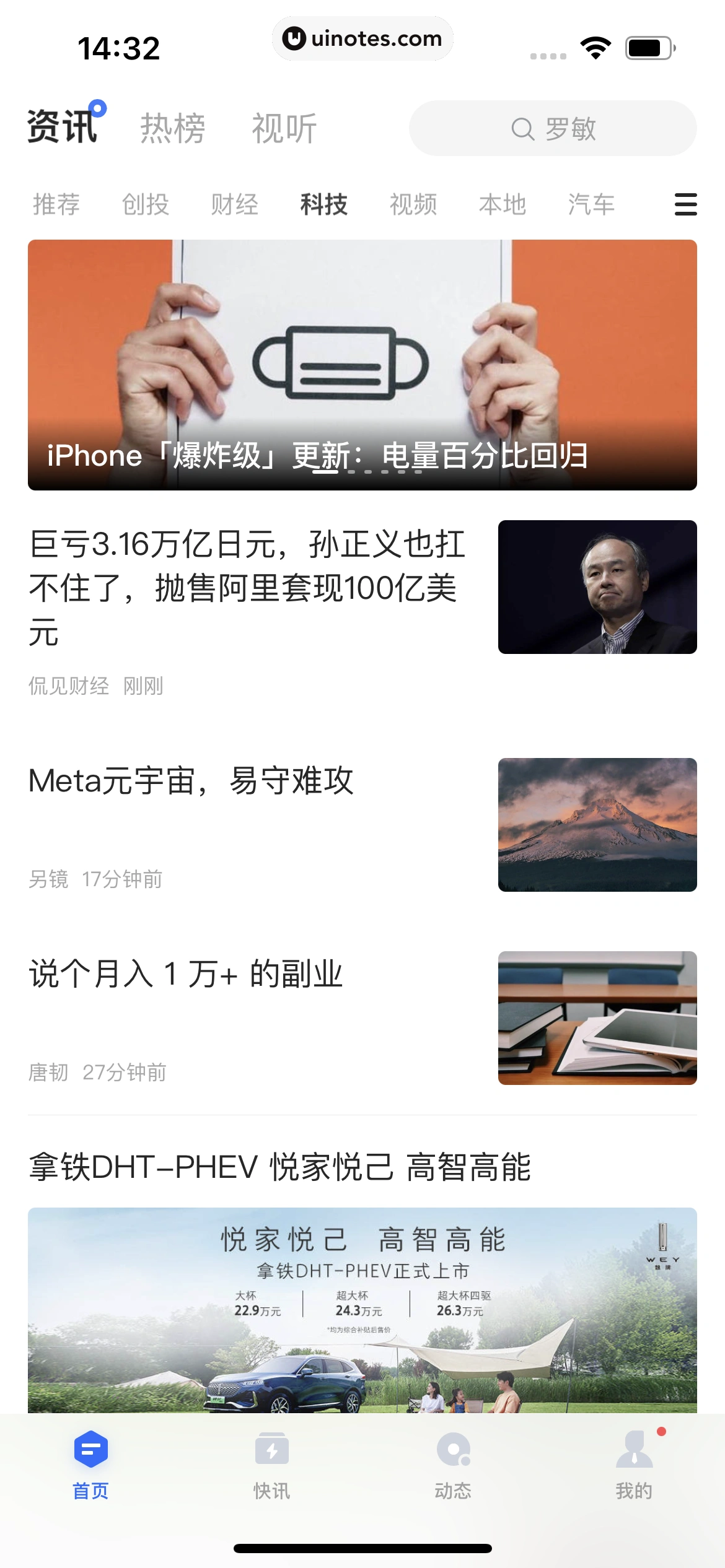Open the channel list hamburger icon
Screen dimensions: 725x1568
(x=685, y=204)
